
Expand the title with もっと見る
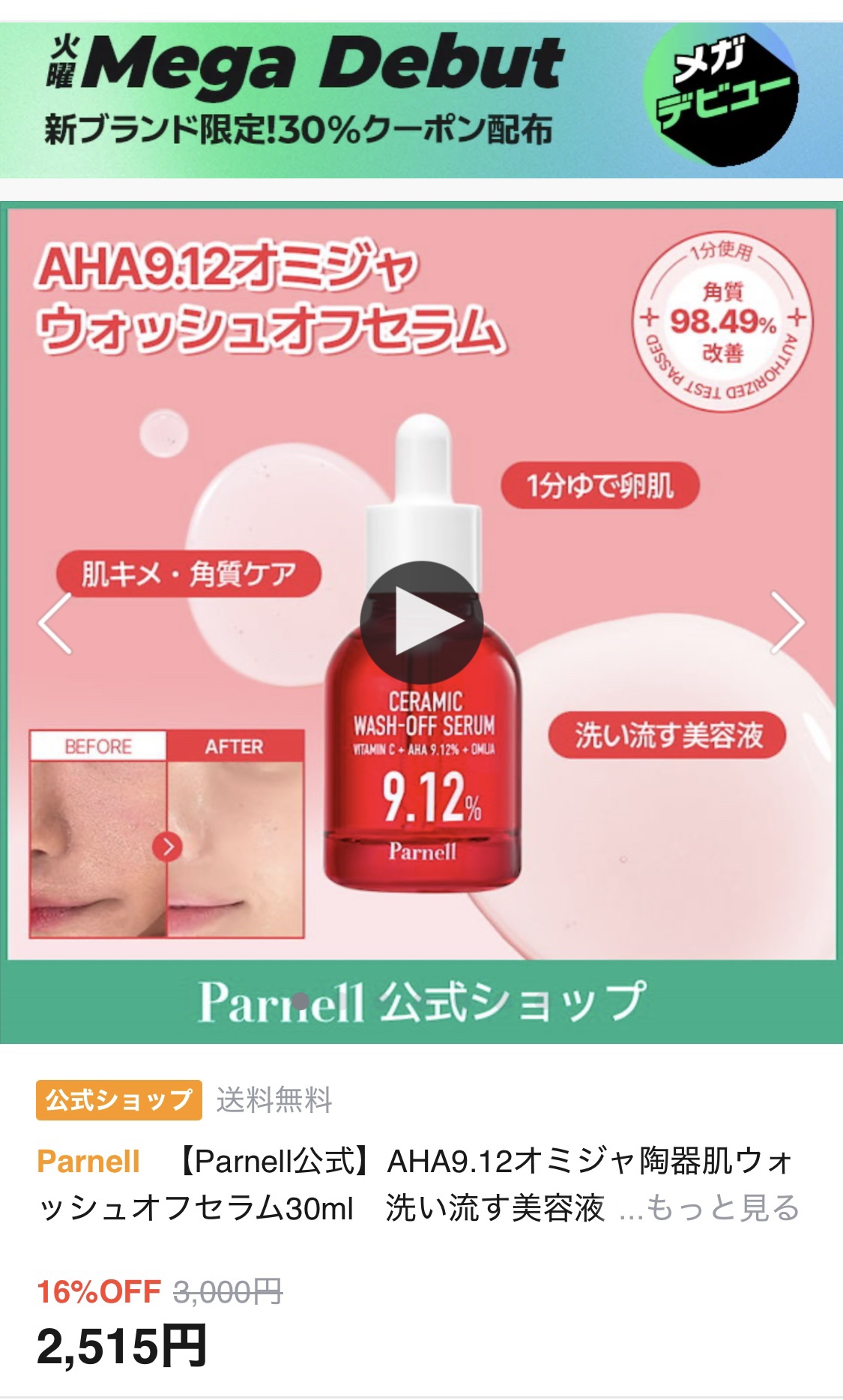[x=723, y=1208]
